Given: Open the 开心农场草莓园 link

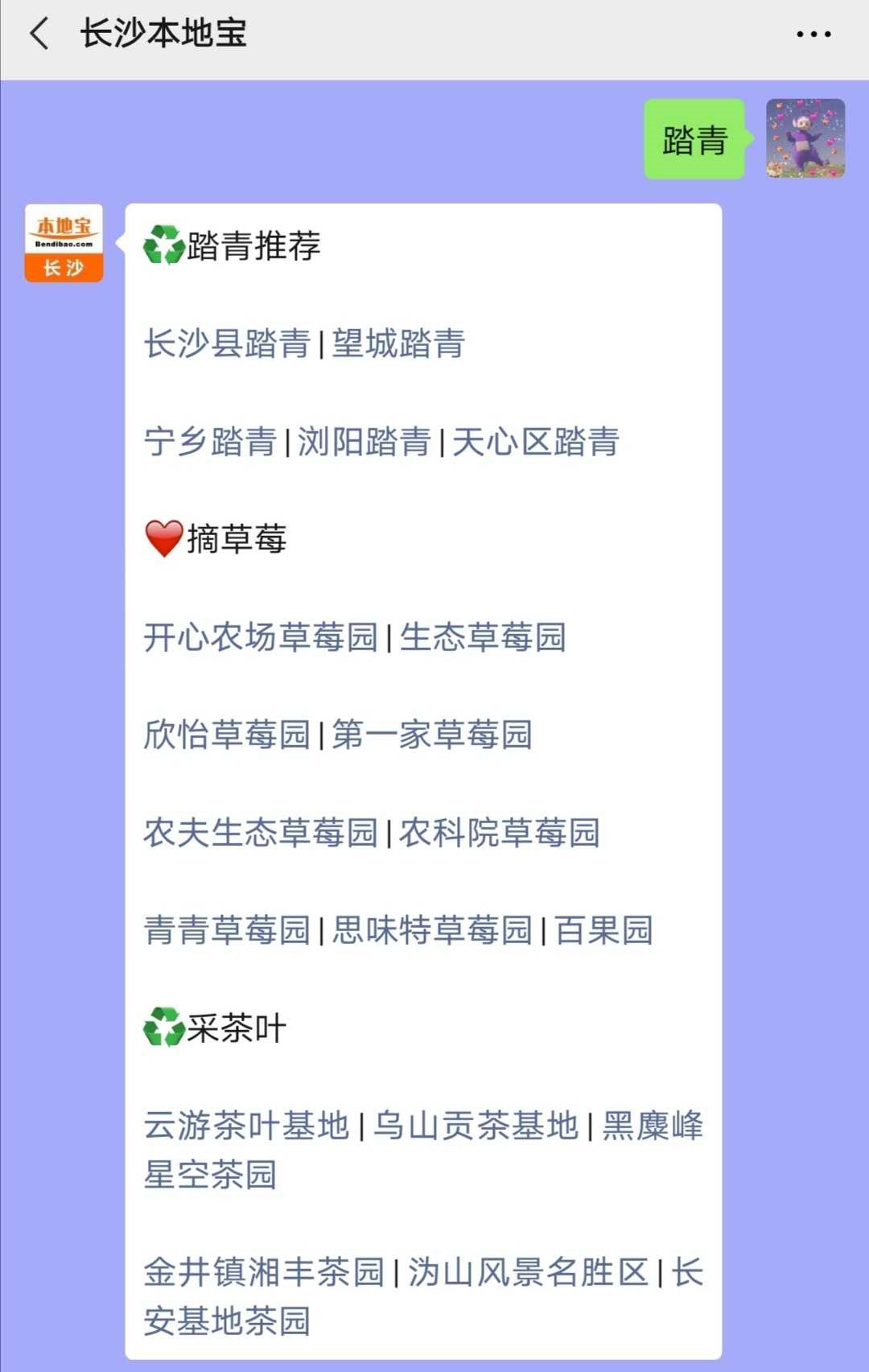Looking at the screenshot, I should 261,637.
